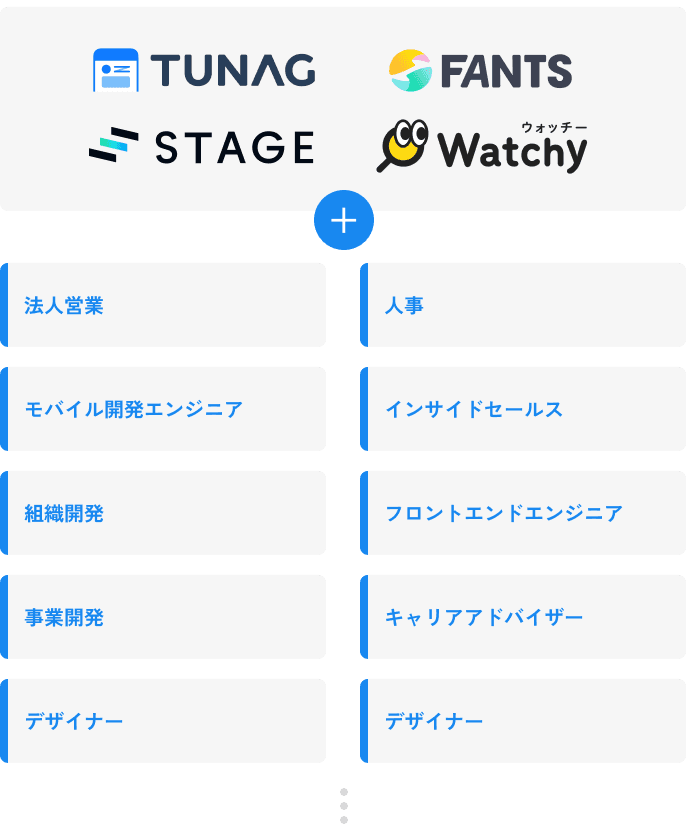Open the 法人営業 job card
Screen dimensions: 686x830
click(x=165, y=305)
